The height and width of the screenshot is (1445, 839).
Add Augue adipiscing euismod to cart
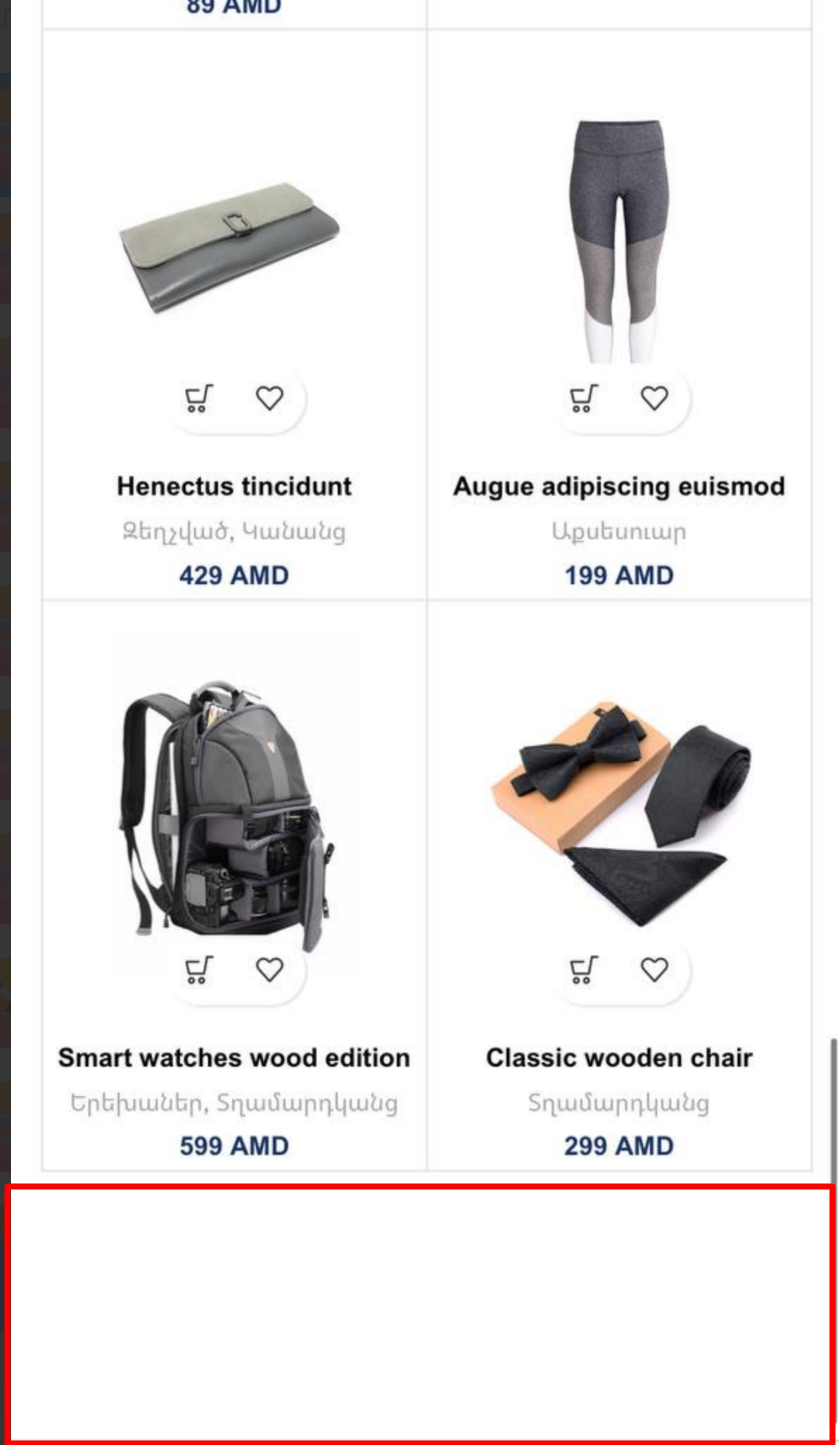pos(584,399)
